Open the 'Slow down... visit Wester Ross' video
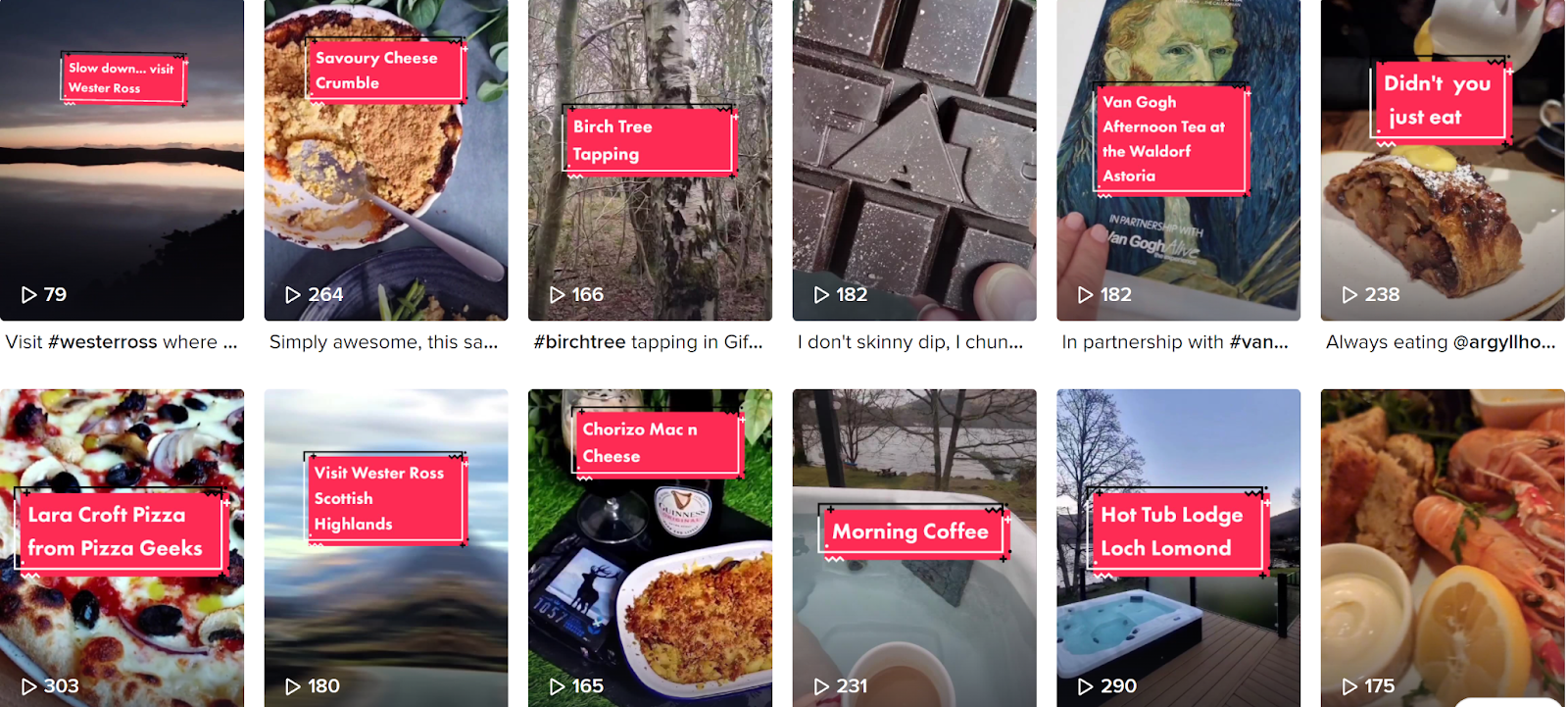Image resolution: width=1568 pixels, height=707 pixels. [122, 177]
